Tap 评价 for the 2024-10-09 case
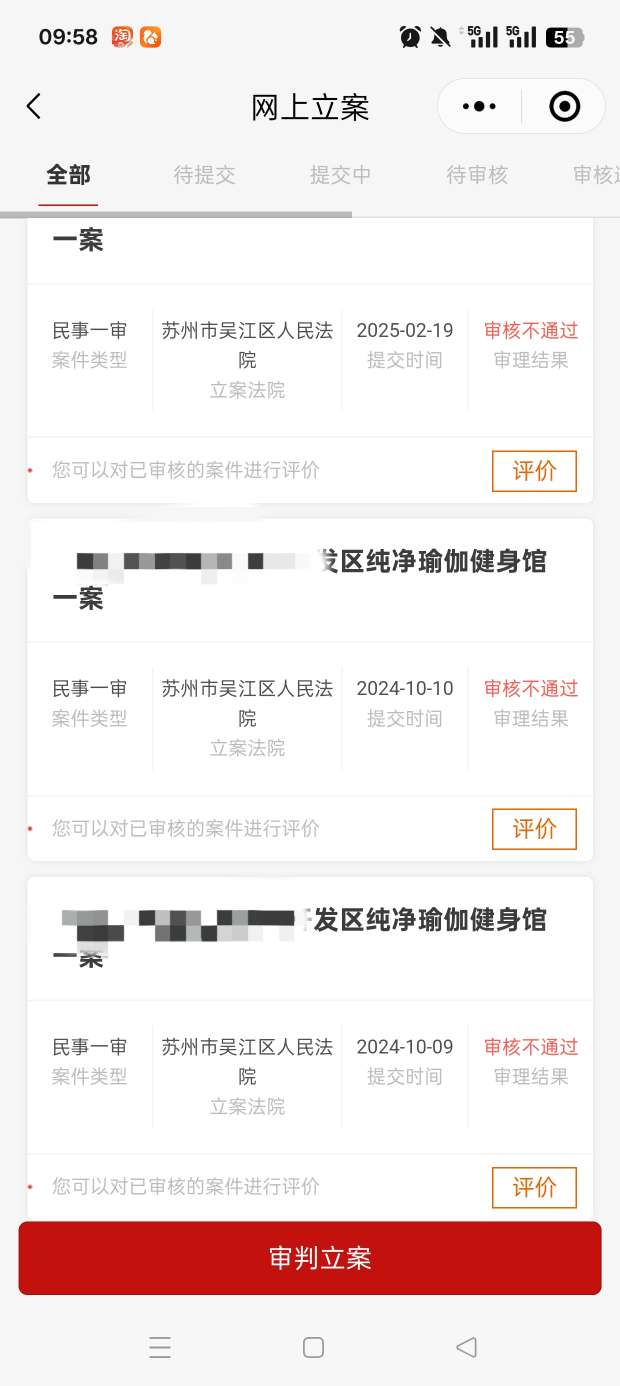 pos(534,1187)
